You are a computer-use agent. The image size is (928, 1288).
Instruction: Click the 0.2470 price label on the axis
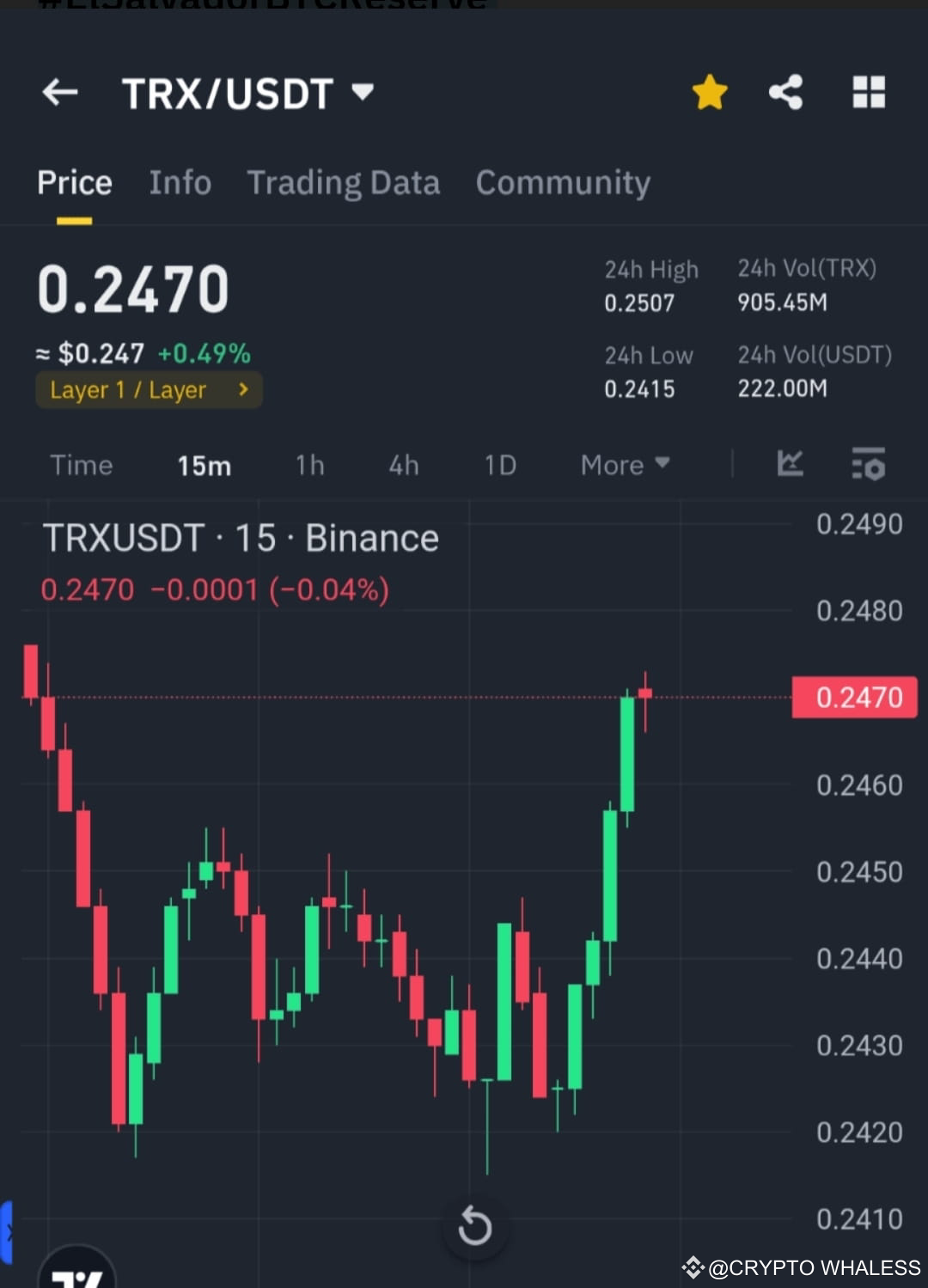855,697
